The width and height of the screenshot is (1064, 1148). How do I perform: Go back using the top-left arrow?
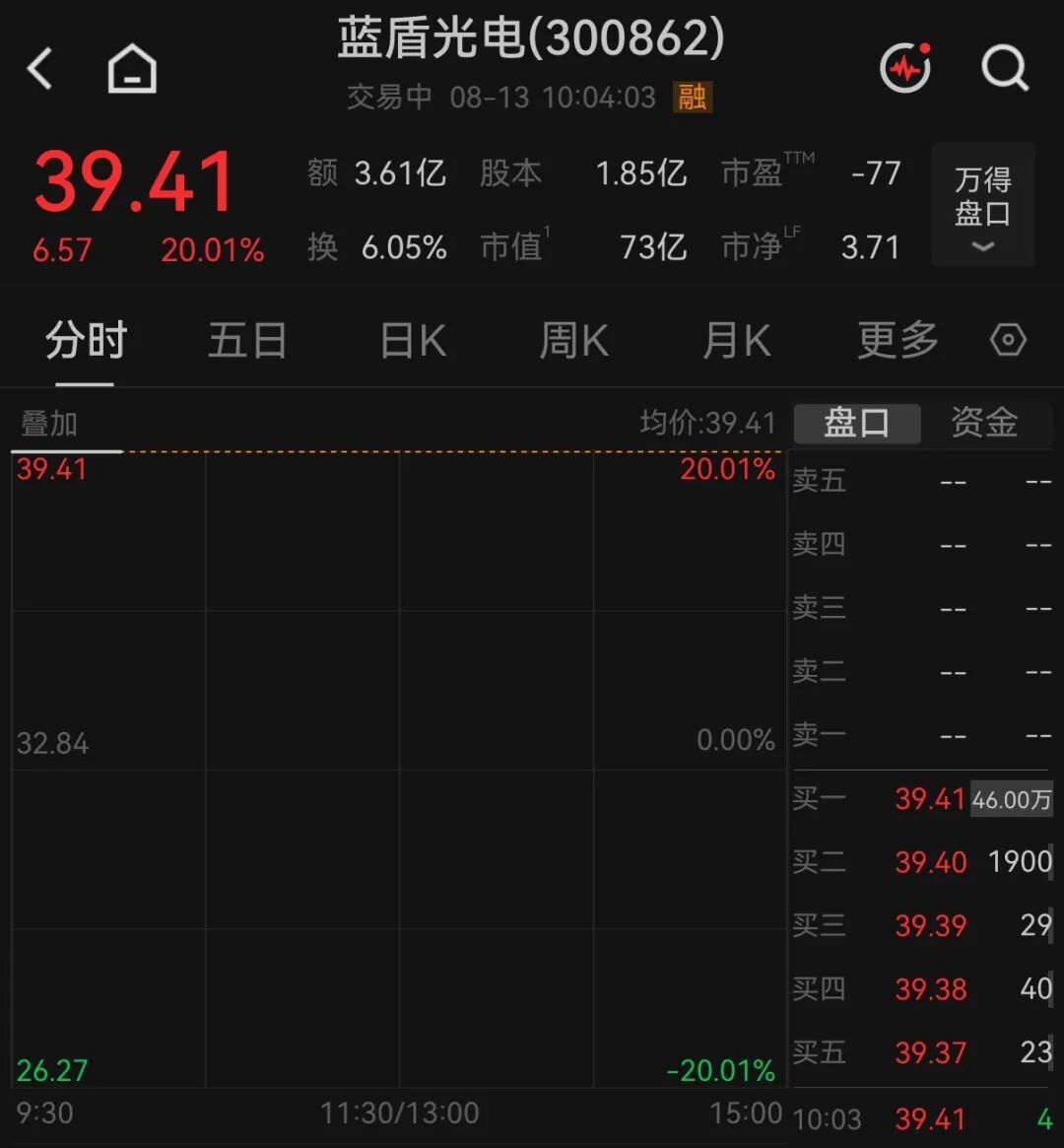tap(39, 69)
